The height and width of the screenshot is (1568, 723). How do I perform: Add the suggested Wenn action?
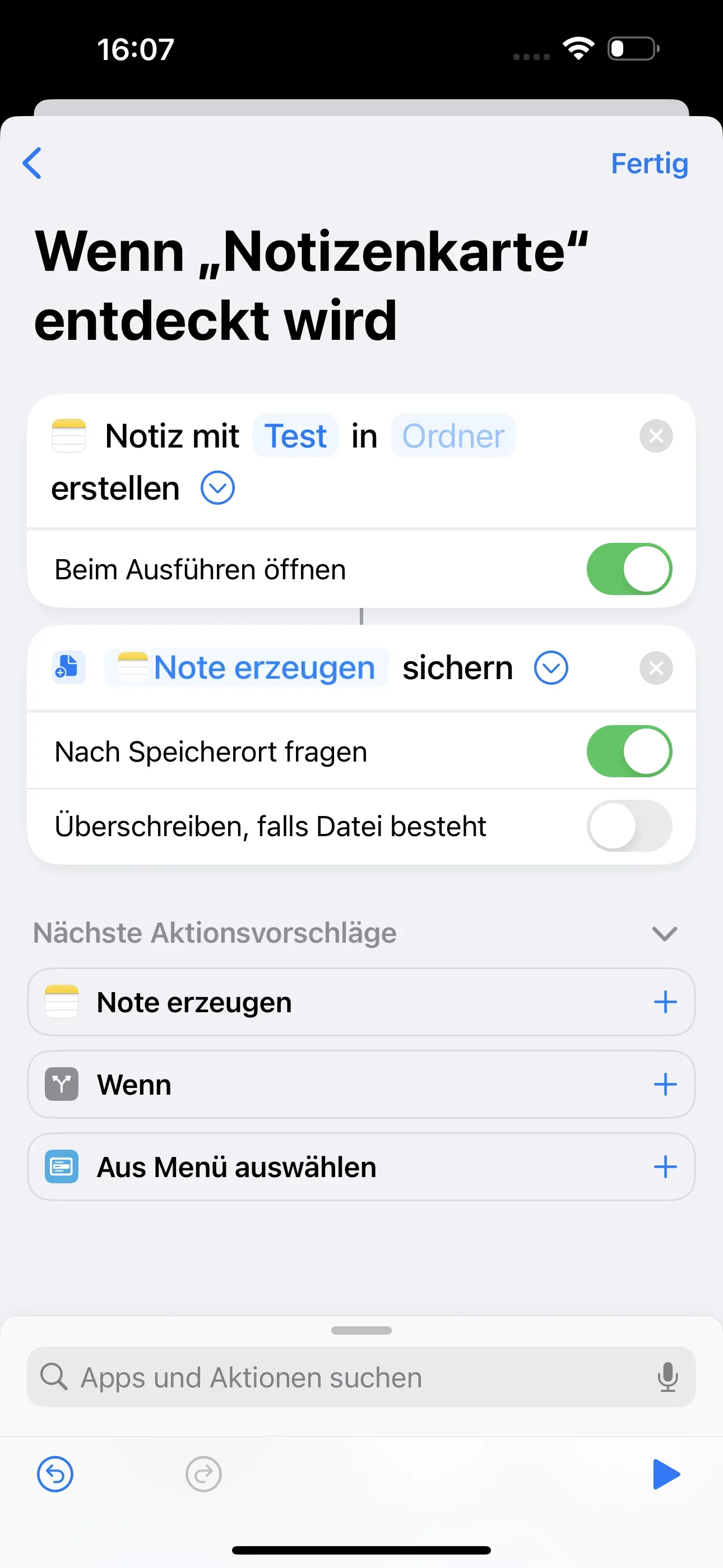coord(665,1084)
